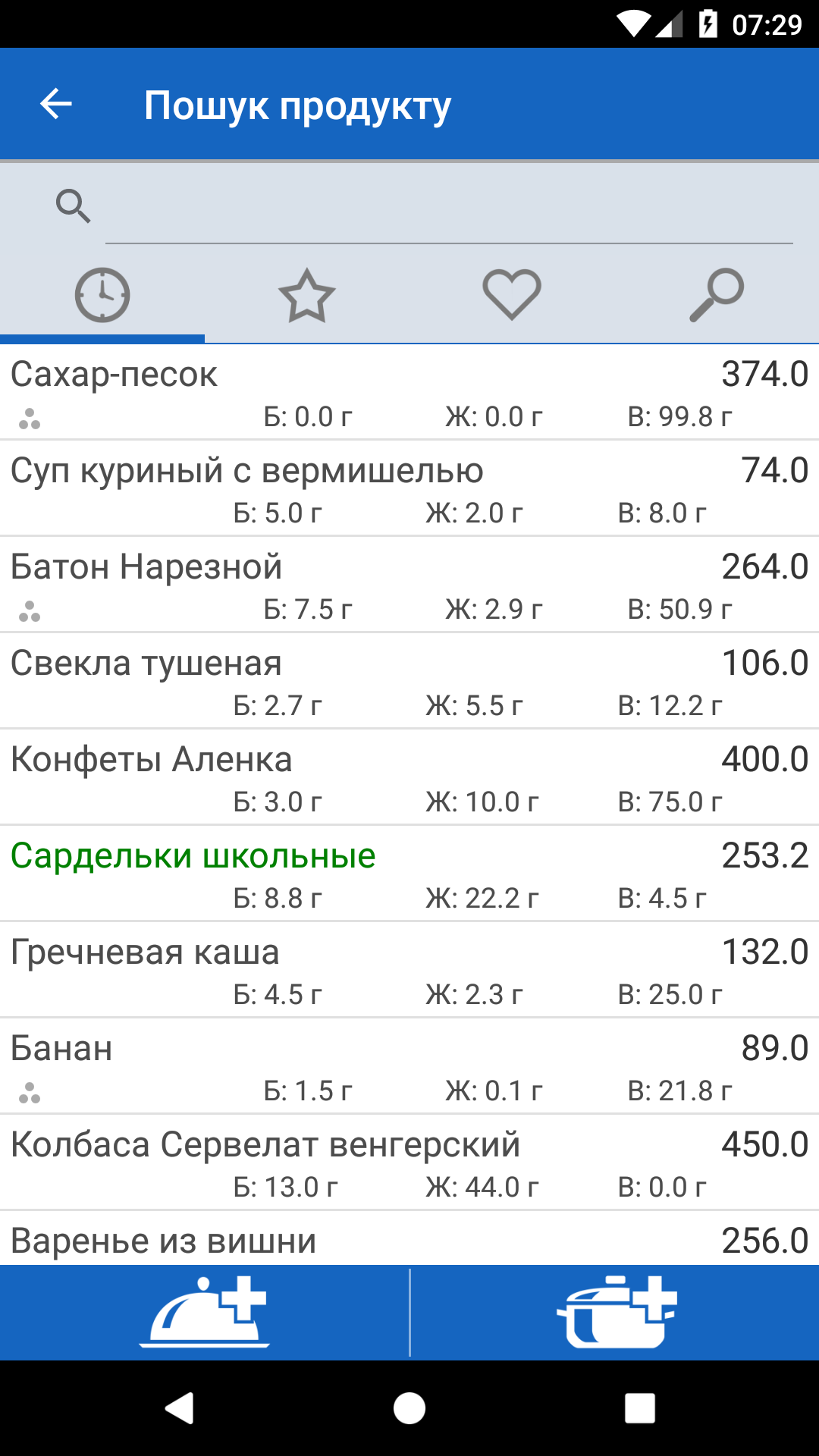Open the star tab
The image size is (819, 1456).
click(x=307, y=296)
